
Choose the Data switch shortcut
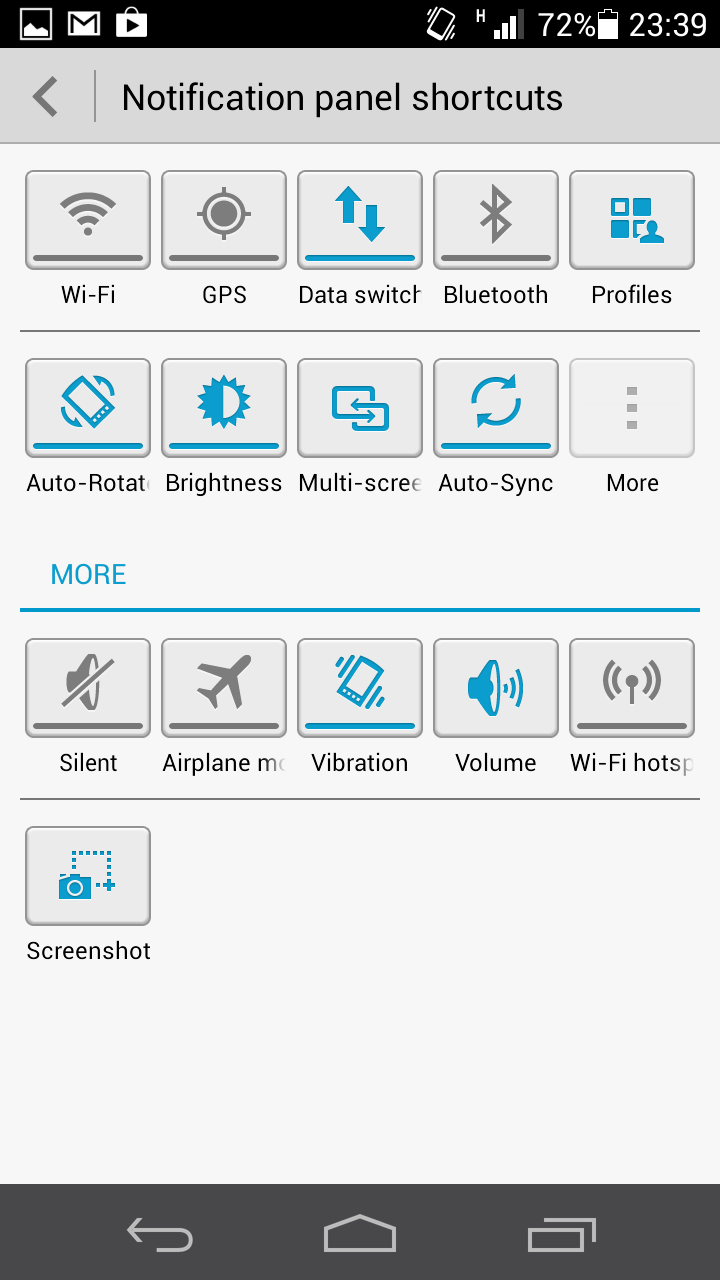point(360,220)
